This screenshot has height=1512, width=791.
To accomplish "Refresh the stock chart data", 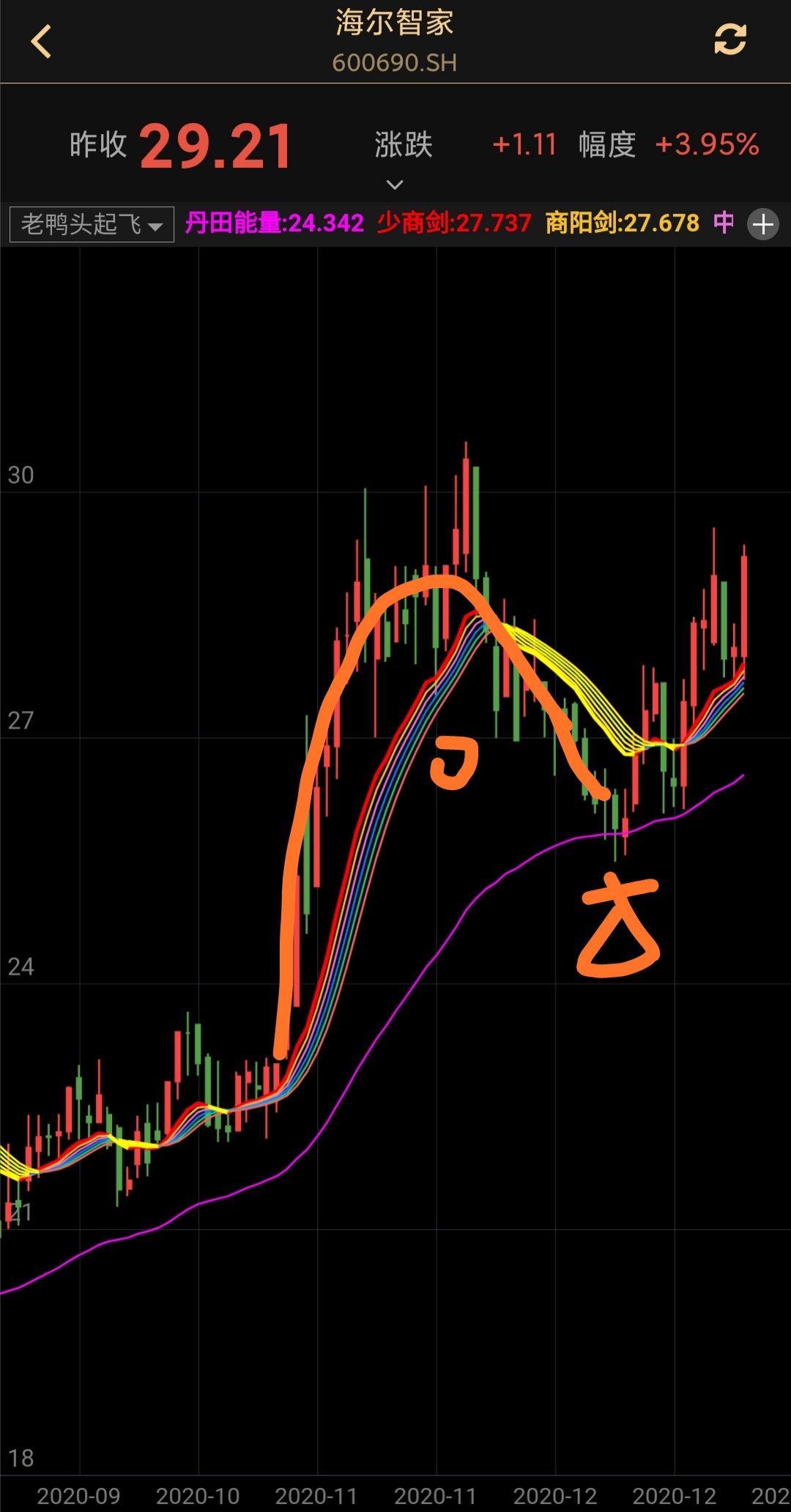I will [729, 40].
